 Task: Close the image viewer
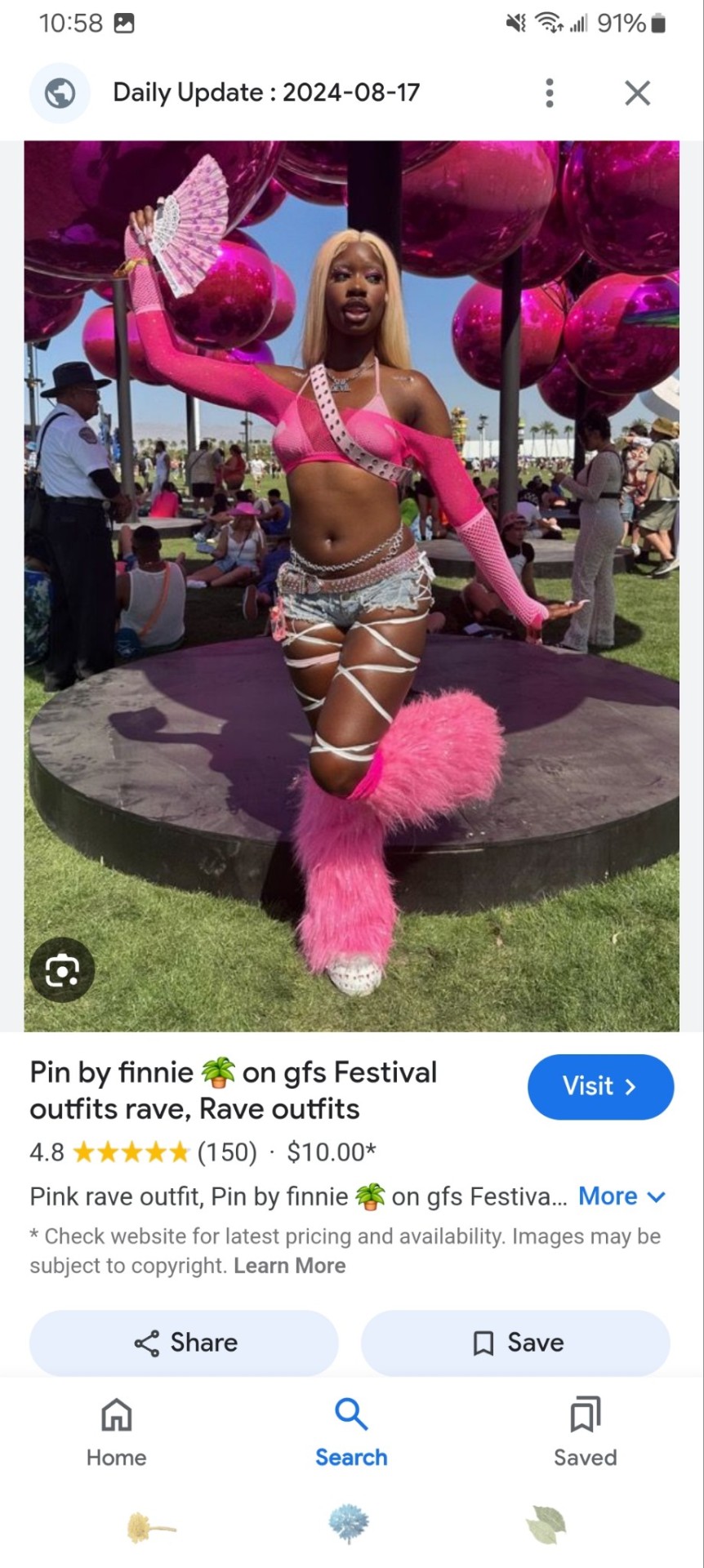click(x=637, y=93)
